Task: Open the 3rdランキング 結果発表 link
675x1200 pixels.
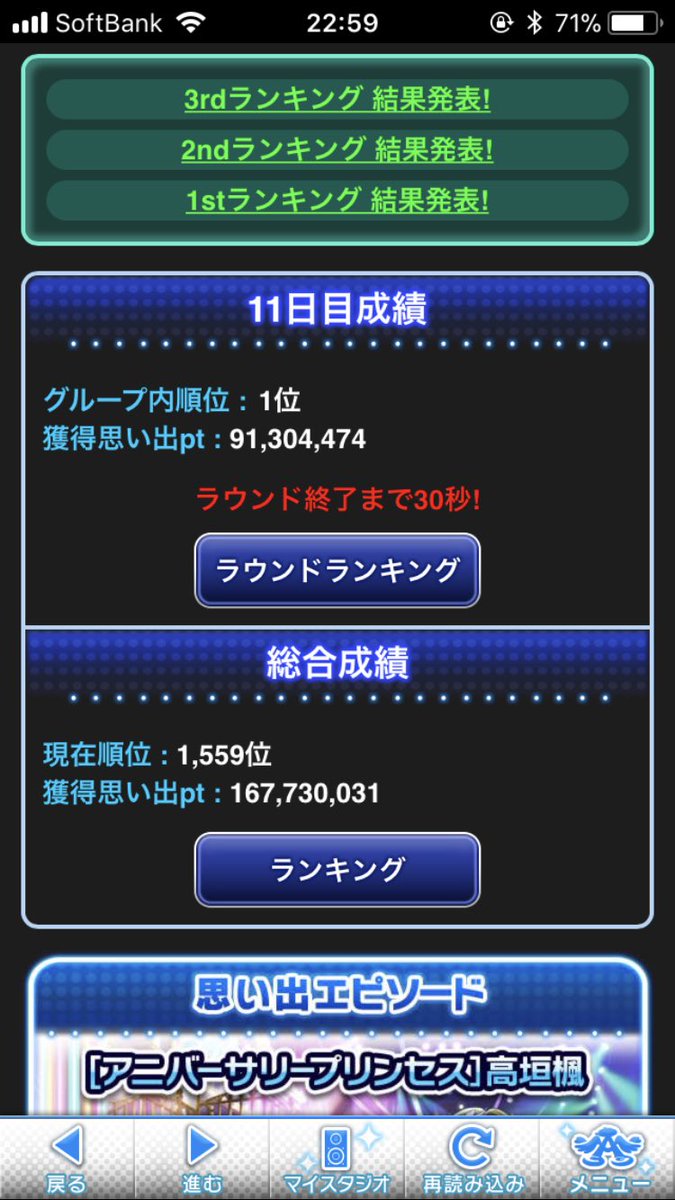Action: pyautogui.click(x=337, y=100)
